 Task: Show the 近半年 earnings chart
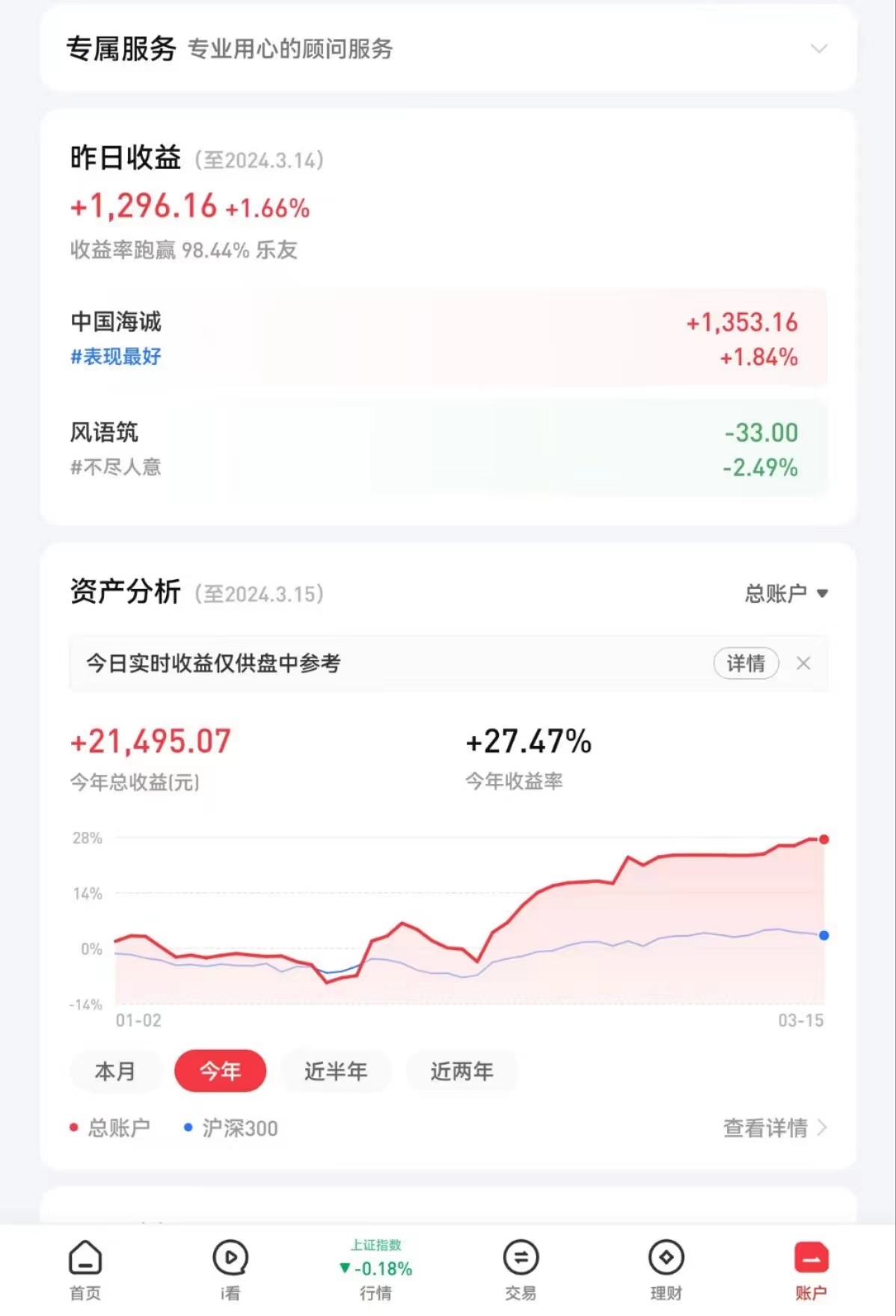click(335, 1071)
